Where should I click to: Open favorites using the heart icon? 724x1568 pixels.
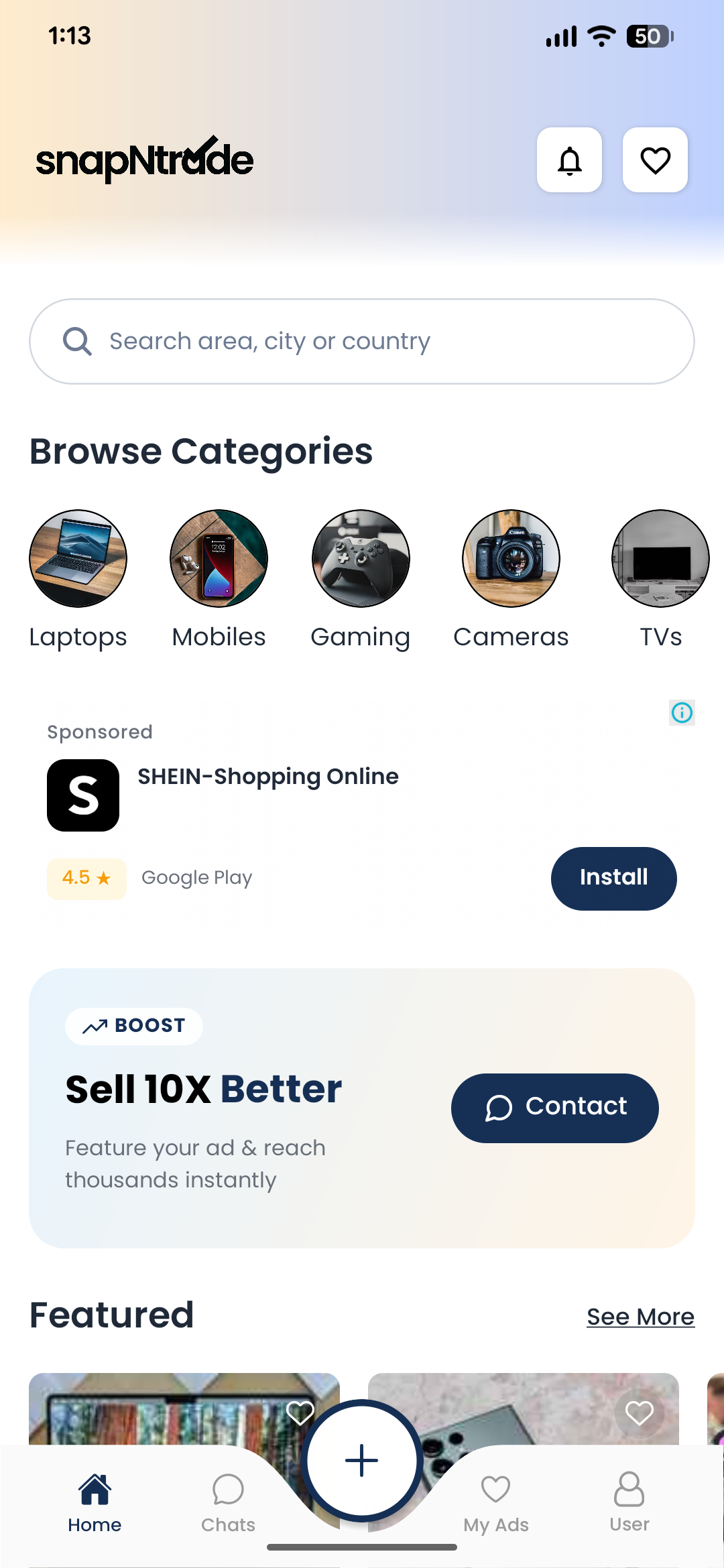pos(654,160)
